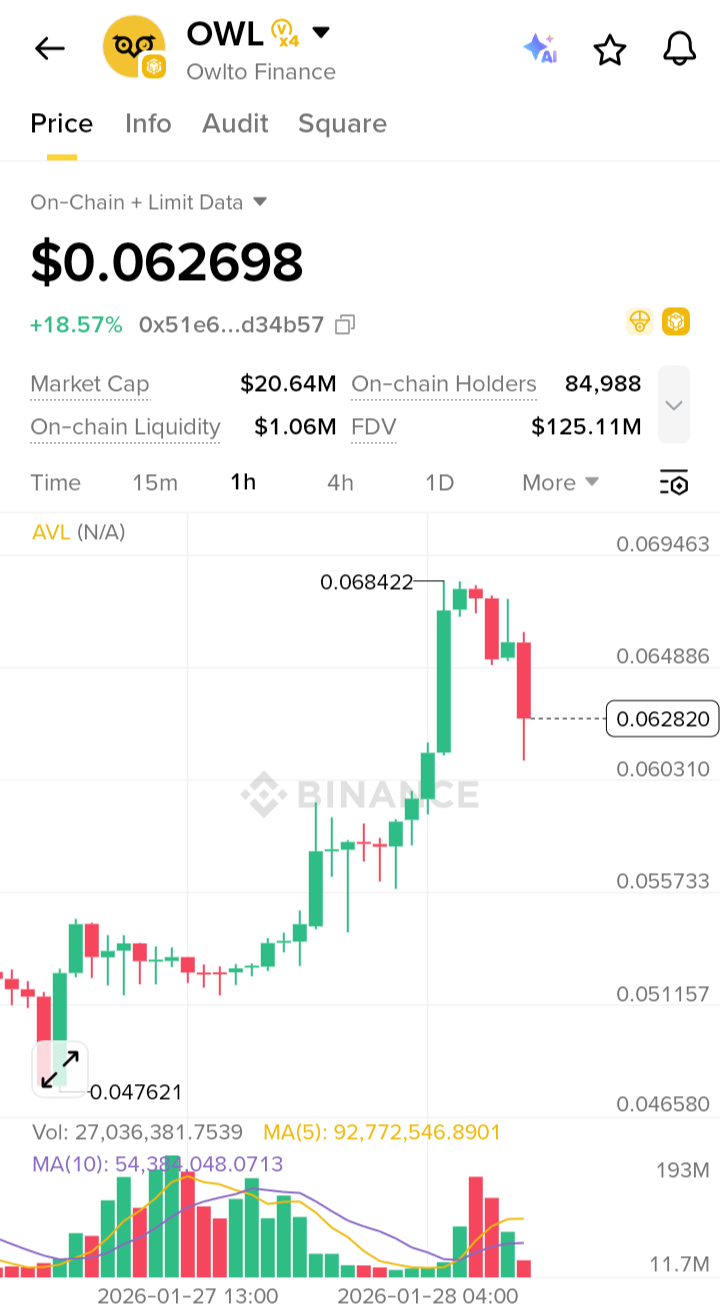Open the OWL token switcher dropdown

321,33
